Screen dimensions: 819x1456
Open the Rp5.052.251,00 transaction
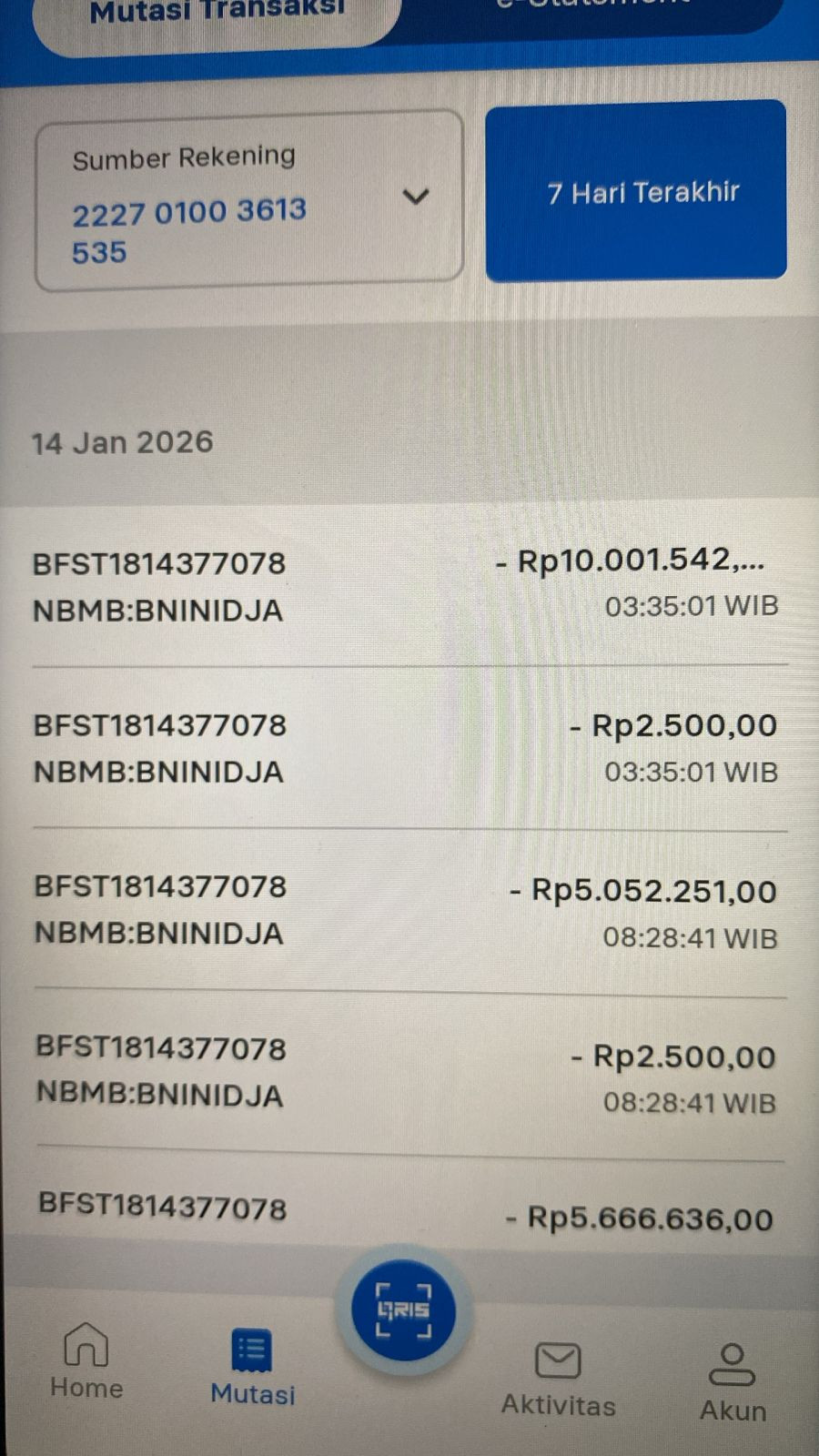[x=409, y=911]
